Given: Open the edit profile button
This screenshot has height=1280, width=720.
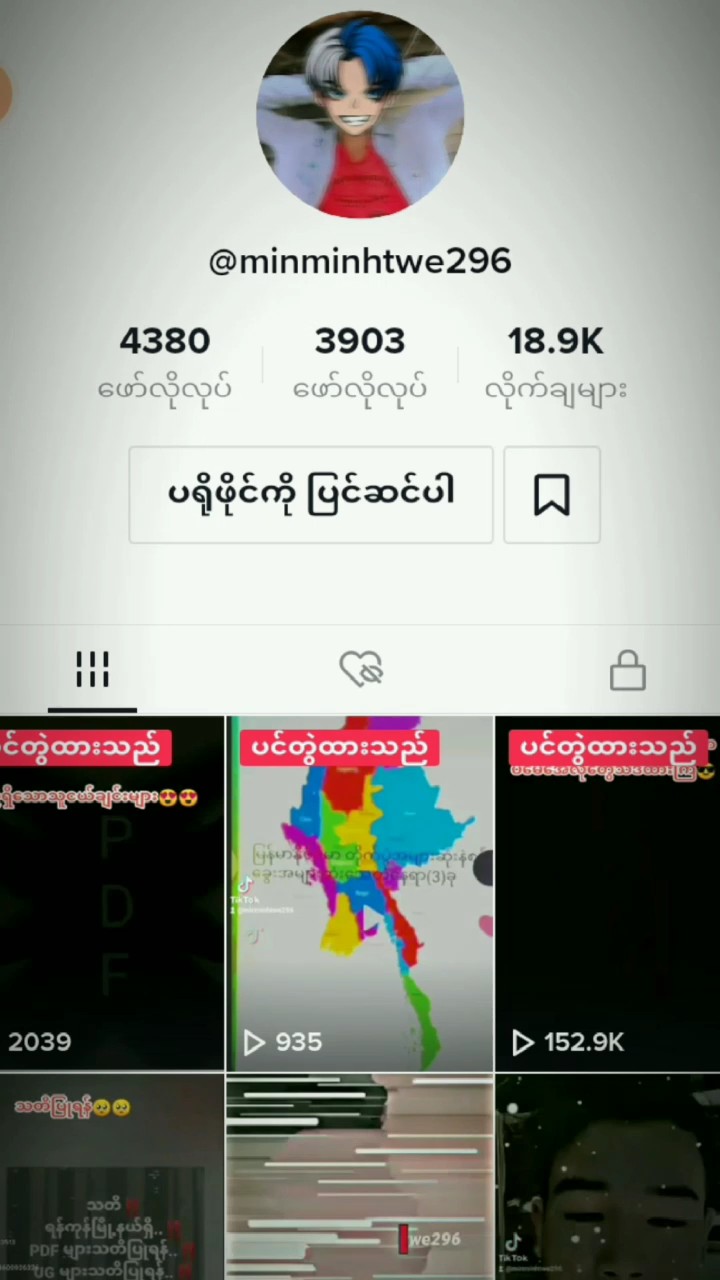Looking at the screenshot, I should (x=311, y=495).
